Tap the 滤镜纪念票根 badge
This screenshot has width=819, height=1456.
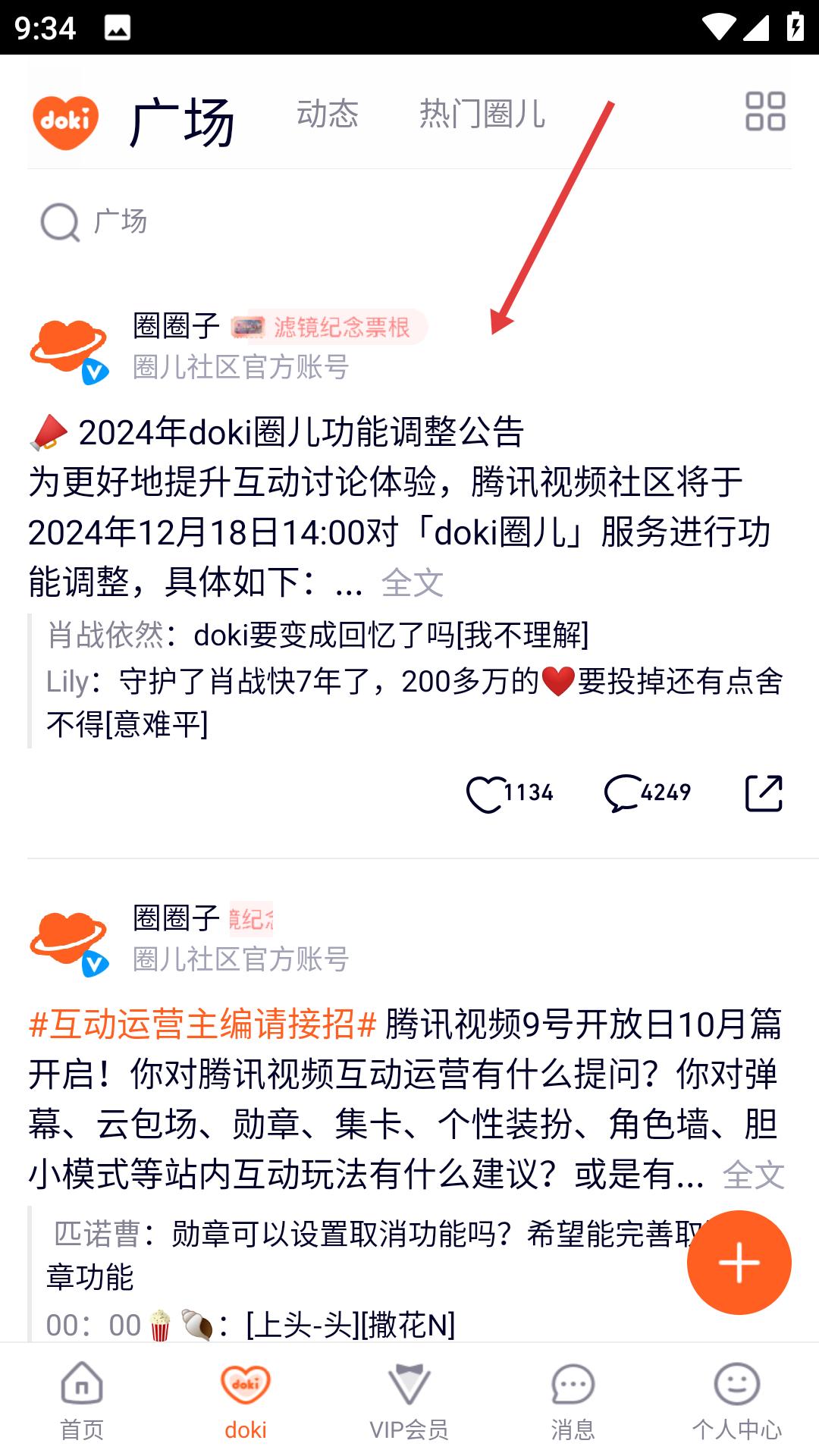click(x=330, y=327)
